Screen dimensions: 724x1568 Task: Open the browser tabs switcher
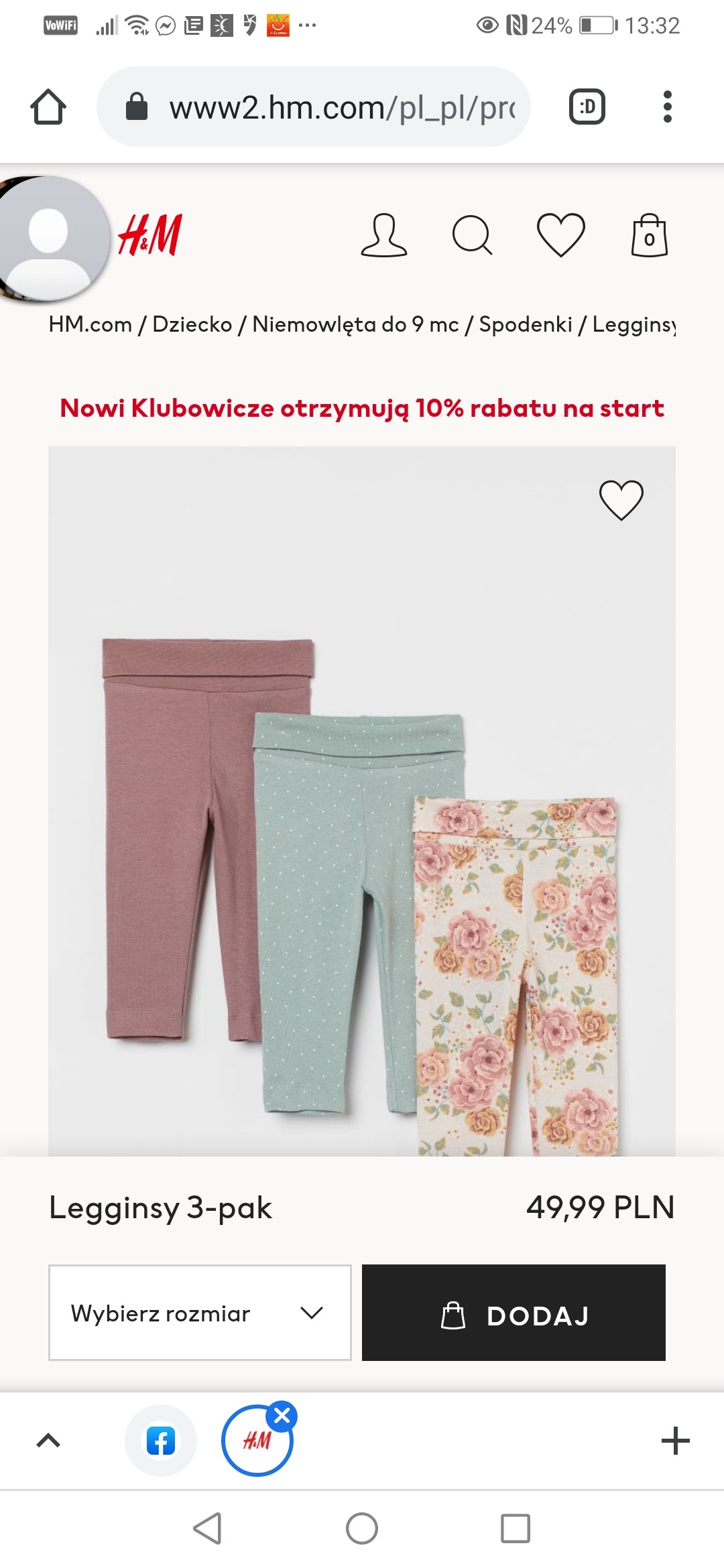(x=587, y=107)
